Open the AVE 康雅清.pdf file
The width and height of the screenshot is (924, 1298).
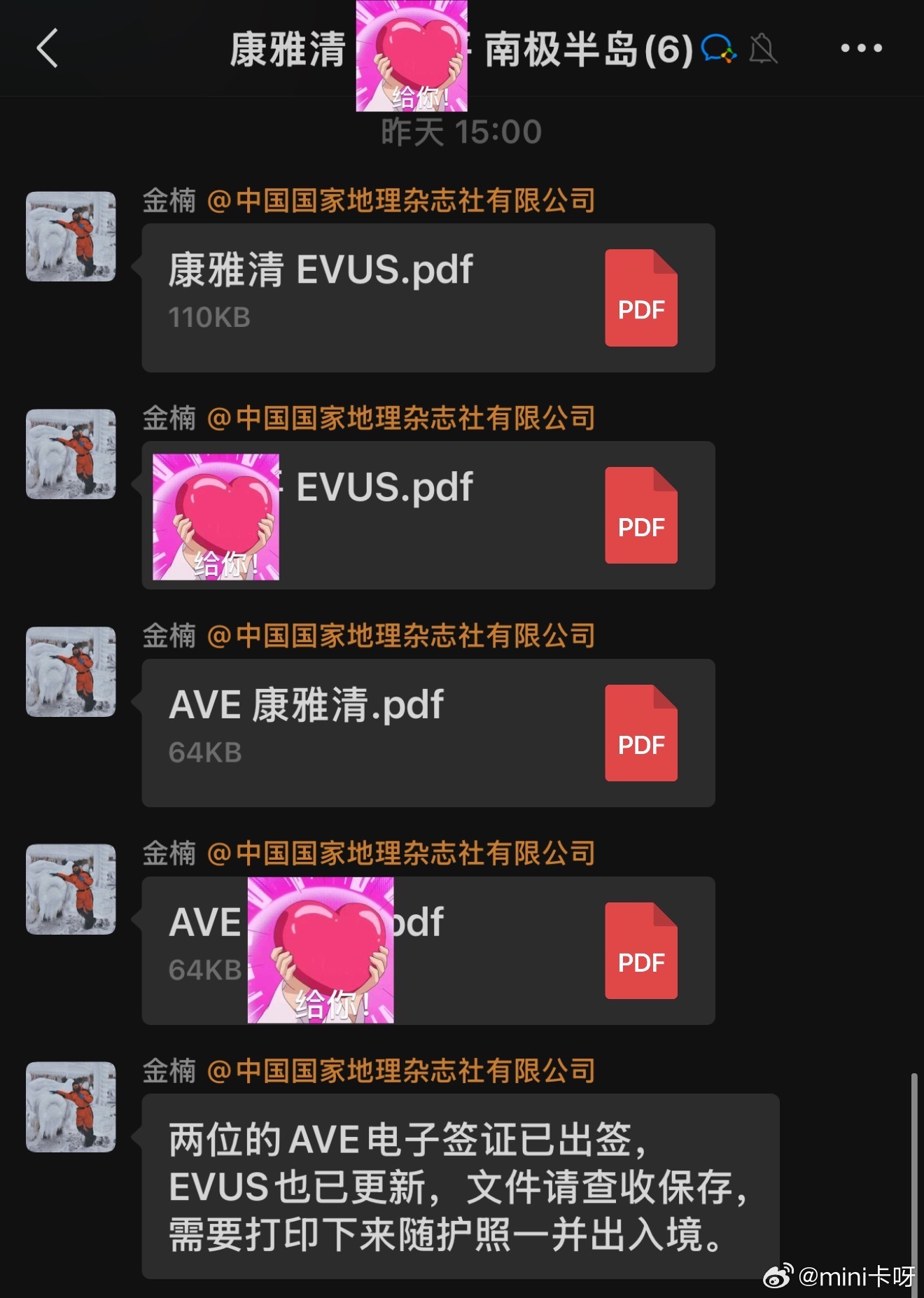click(x=428, y=732)
